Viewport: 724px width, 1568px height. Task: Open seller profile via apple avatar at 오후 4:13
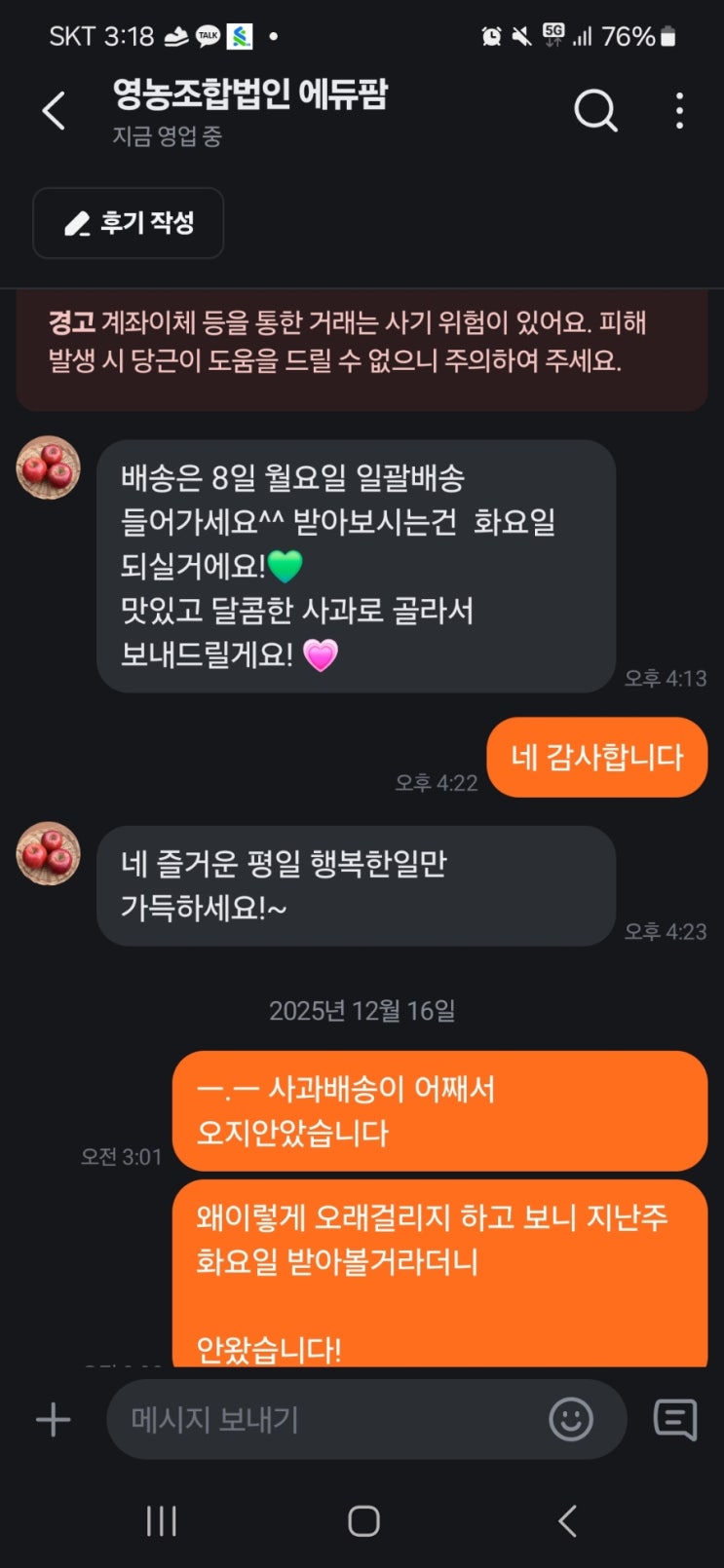tap(49, 468)
